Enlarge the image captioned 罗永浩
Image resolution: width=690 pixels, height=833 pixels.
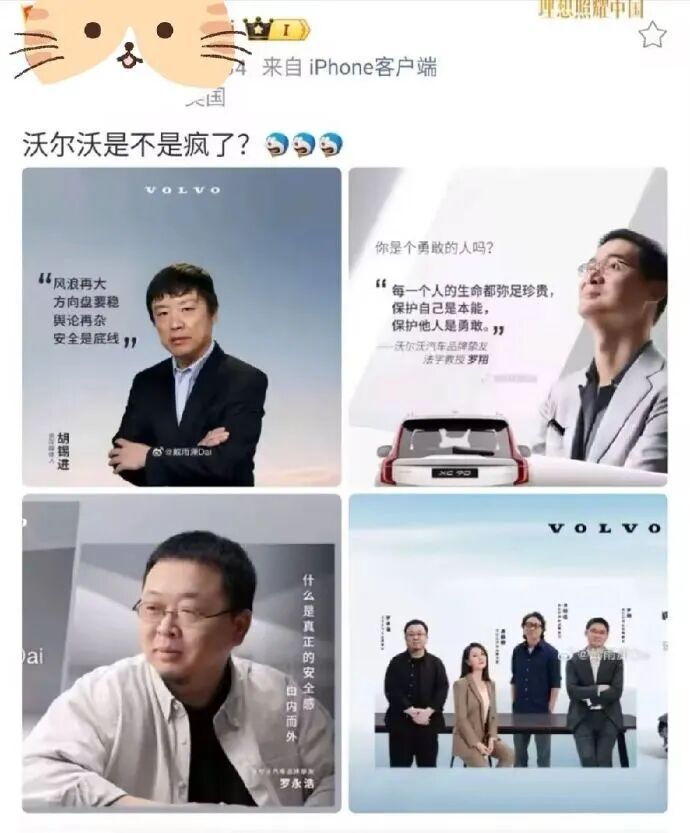181,652
